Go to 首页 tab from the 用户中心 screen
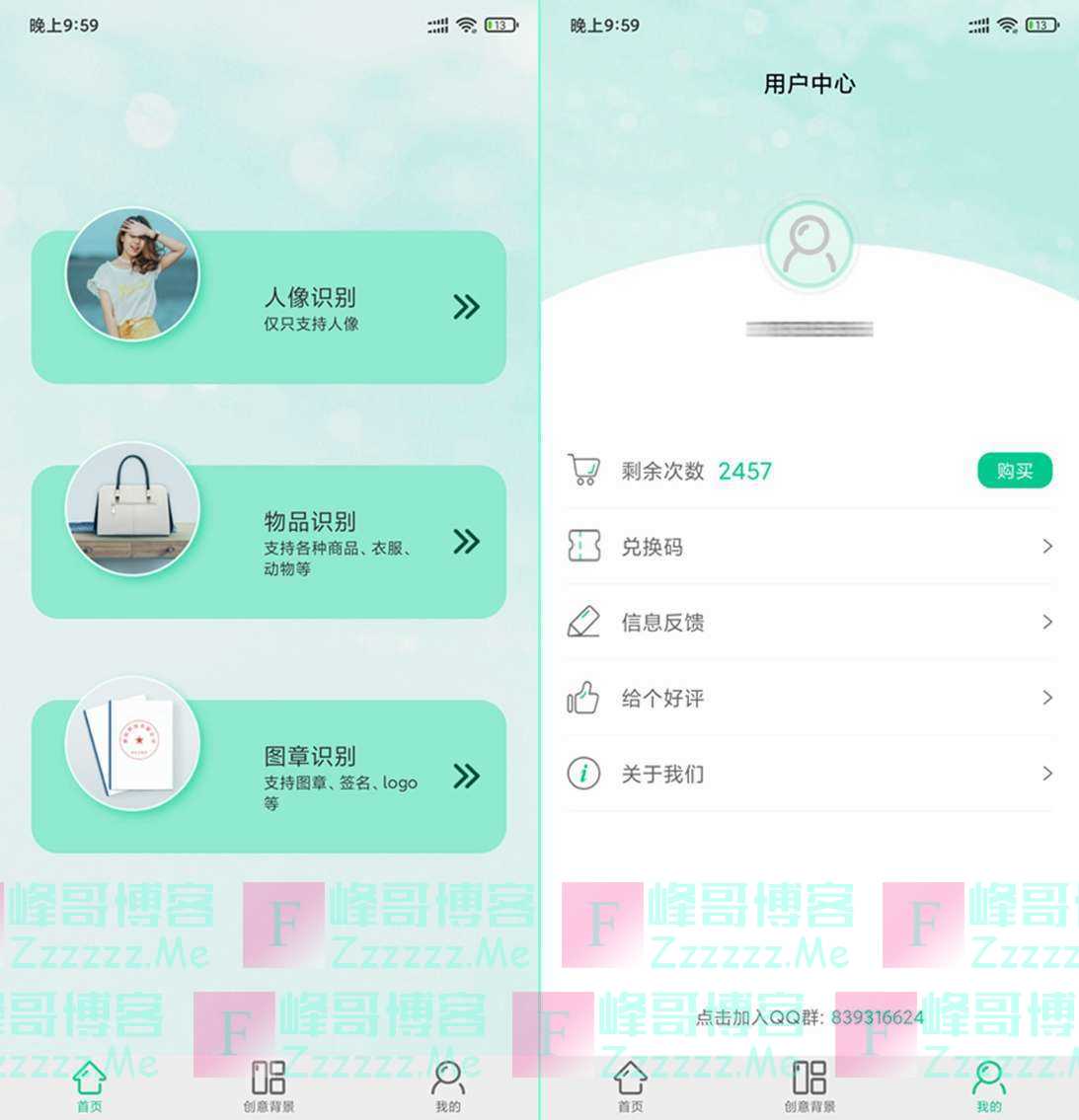The height and width of the screenshot is (1120, 1079). point(630,1085)
